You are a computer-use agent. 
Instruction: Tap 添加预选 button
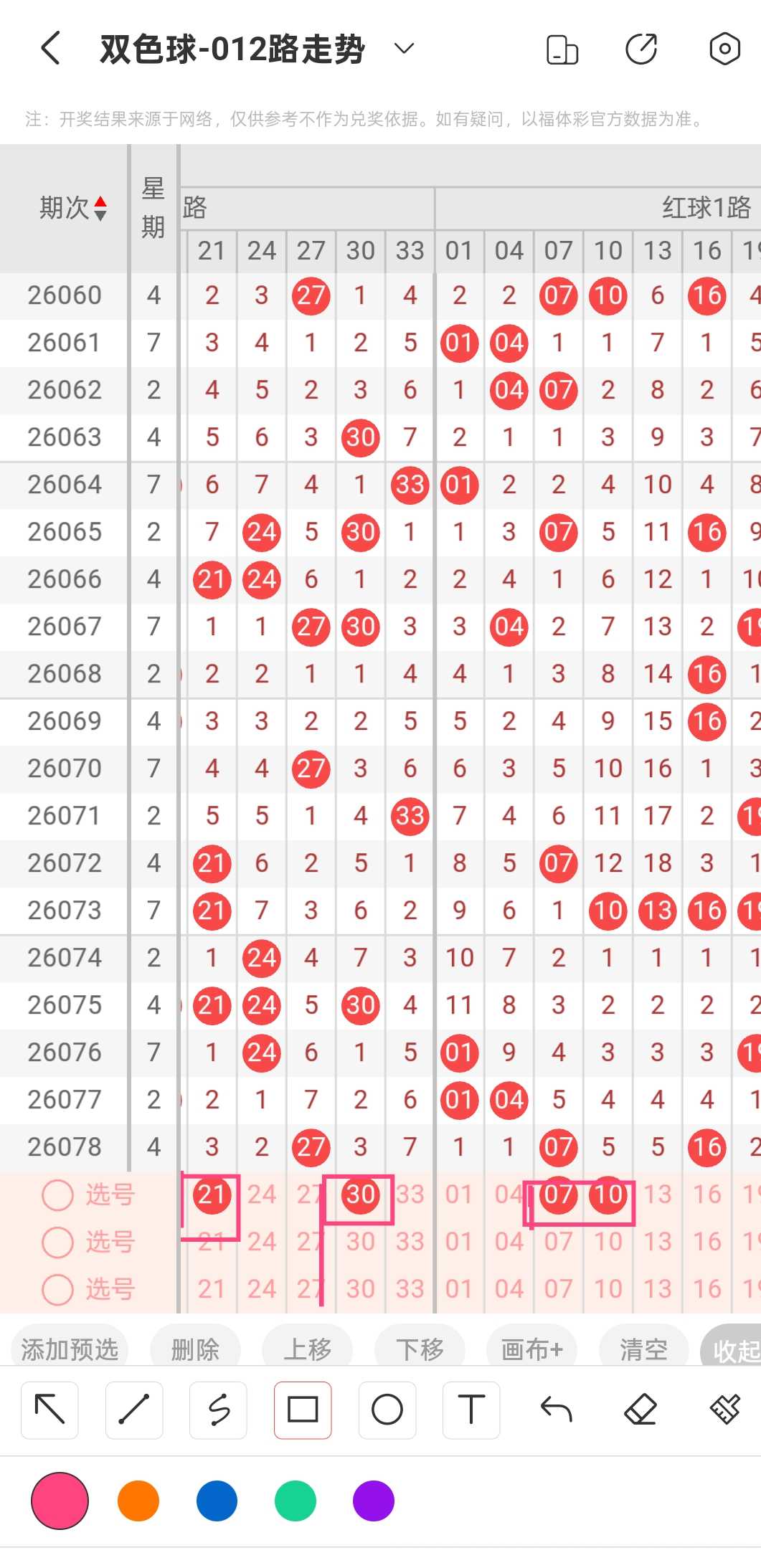coord(70,1349)
